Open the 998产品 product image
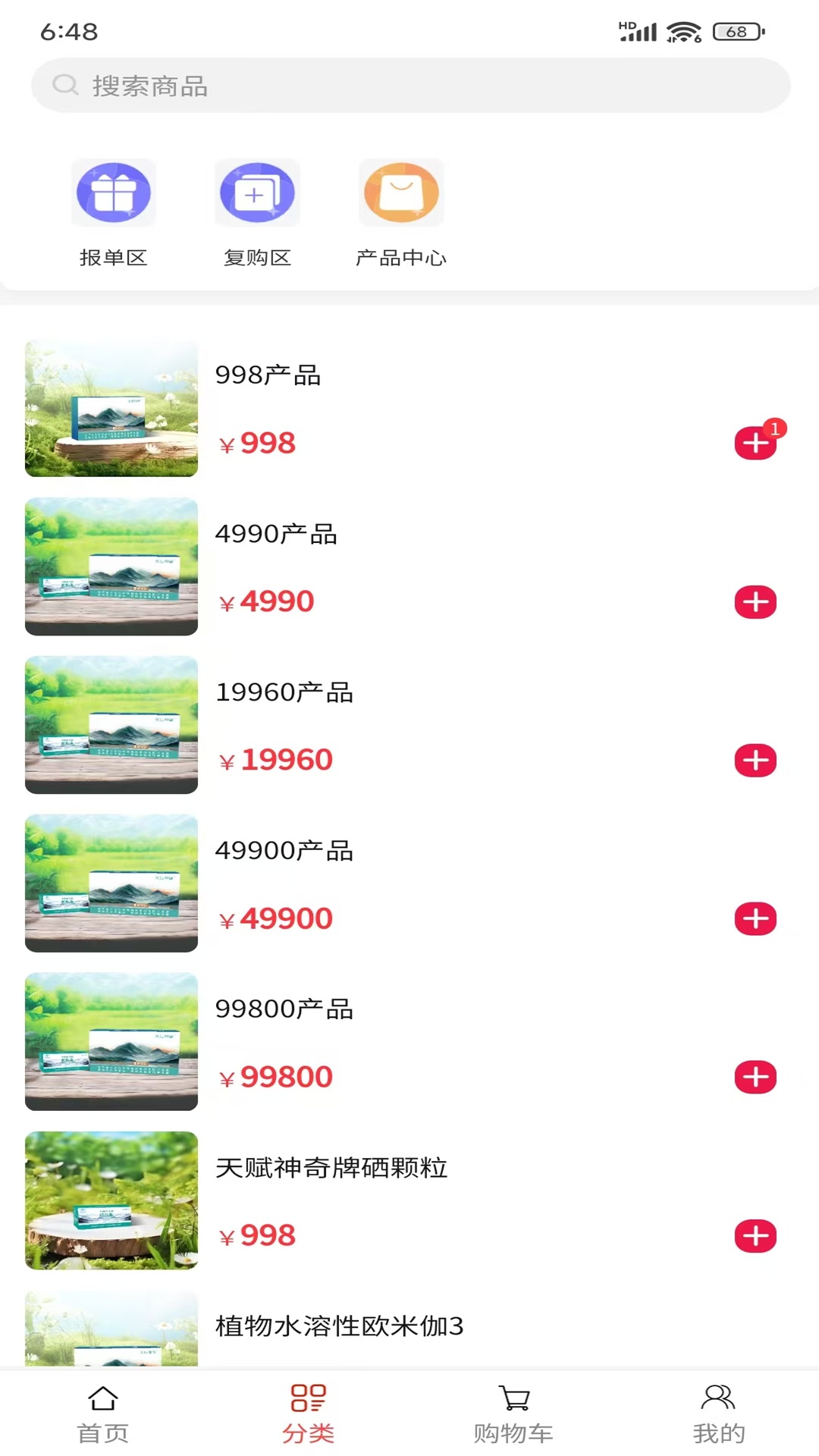Viewport: 819px width, 1456px height. pos(111,409)
